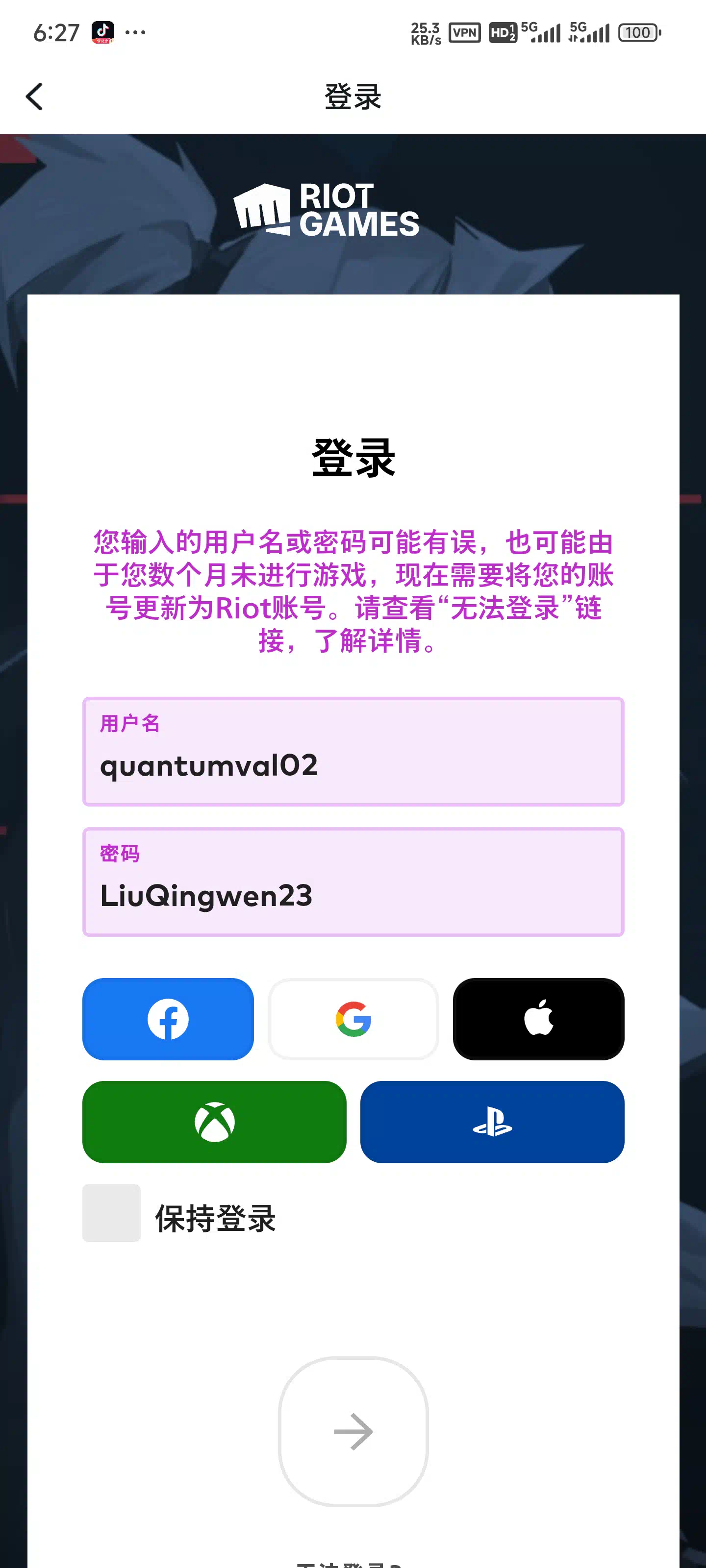Tap the username field with quantumval02
The height and width of the screenshot is (1568, 706).
[353, 752]
